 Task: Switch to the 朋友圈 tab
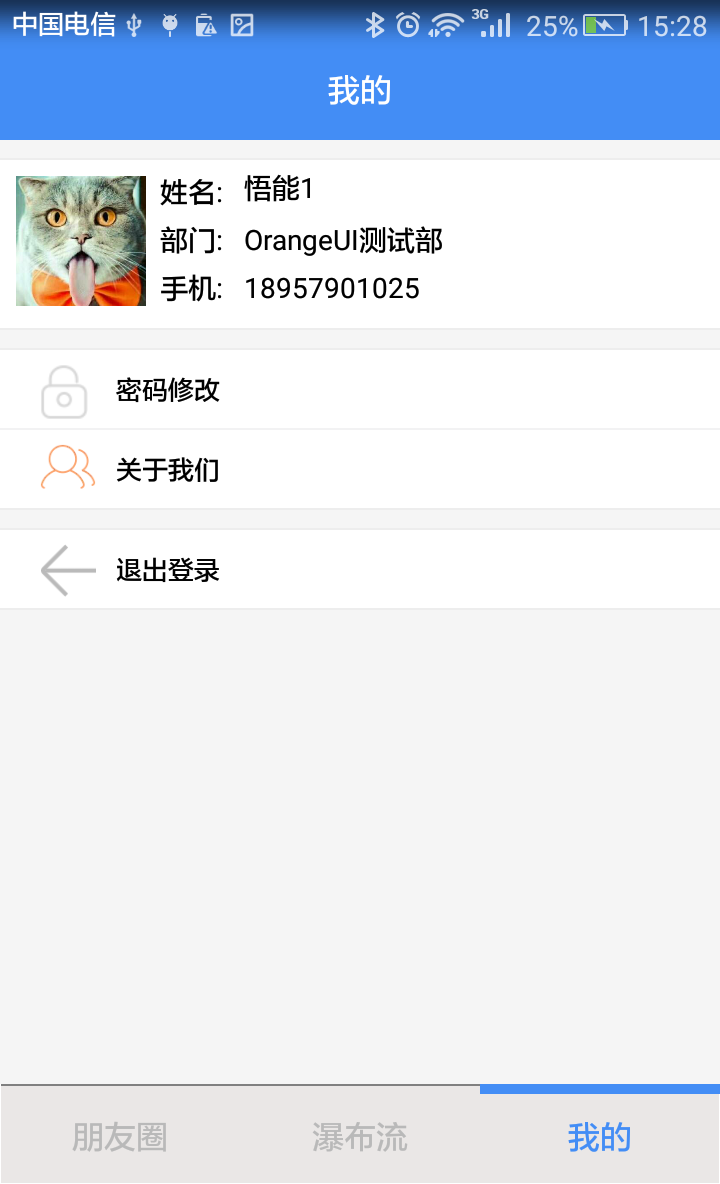[120, 1137]
